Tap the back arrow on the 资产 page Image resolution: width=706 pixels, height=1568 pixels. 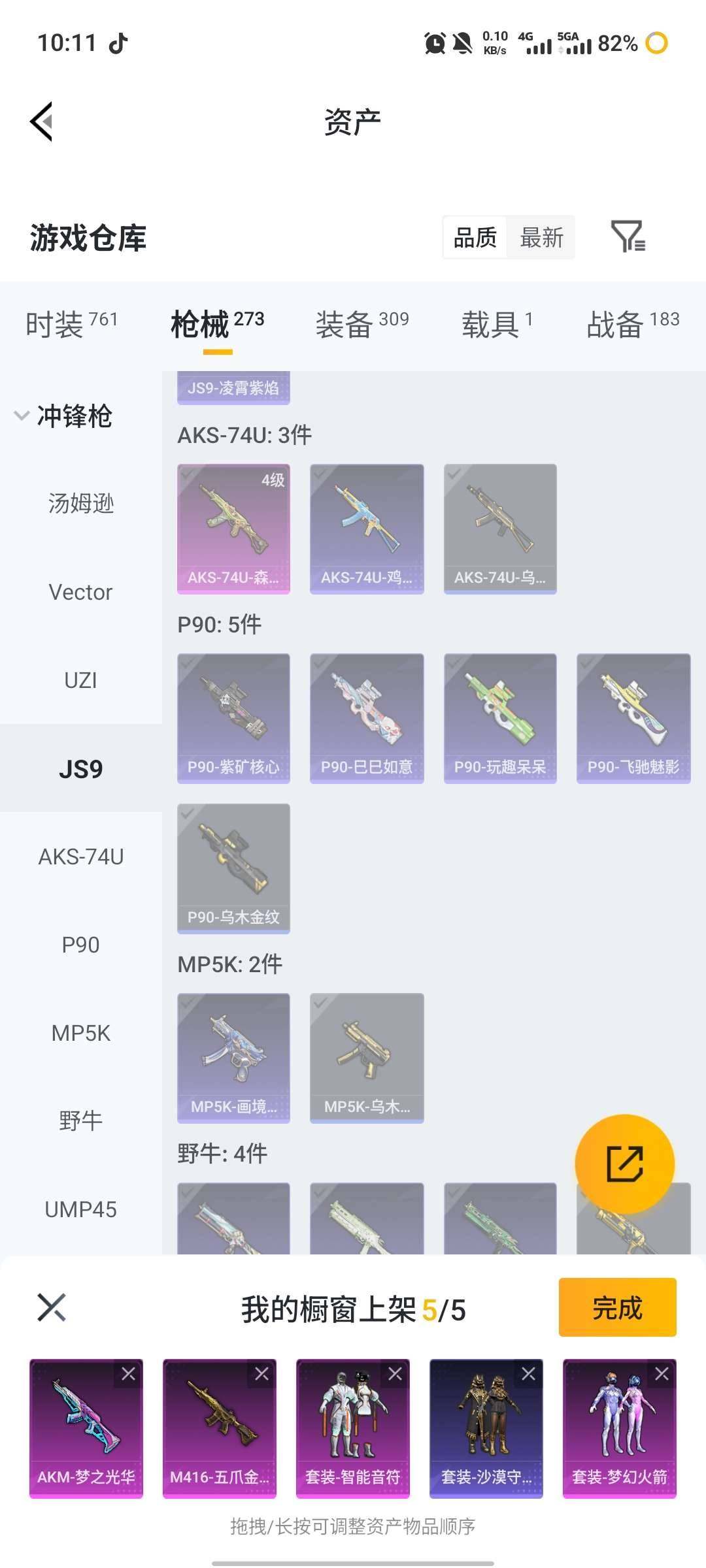[x=41, y=122]
